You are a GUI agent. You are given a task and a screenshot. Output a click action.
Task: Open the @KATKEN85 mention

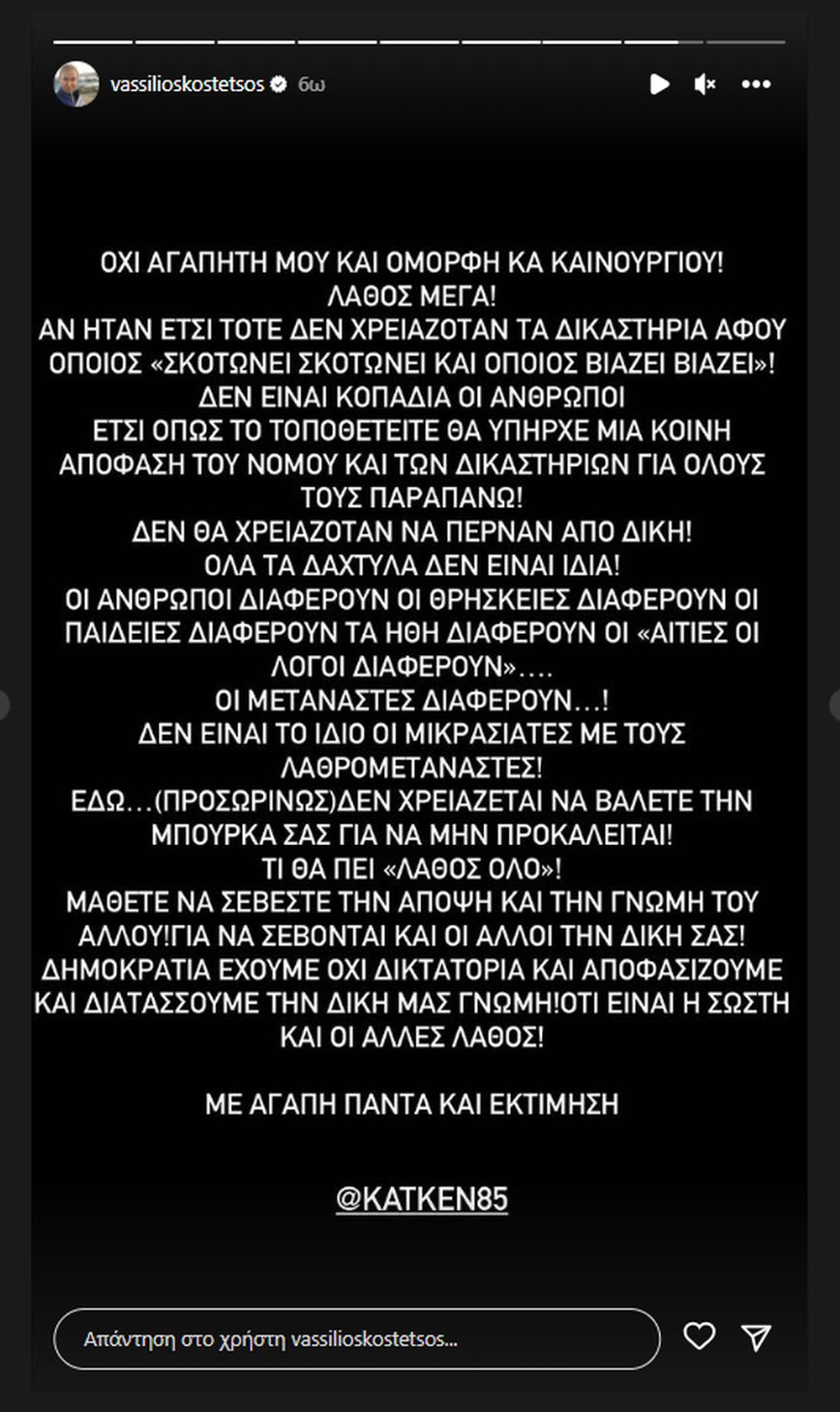[x=421, y=1198]
